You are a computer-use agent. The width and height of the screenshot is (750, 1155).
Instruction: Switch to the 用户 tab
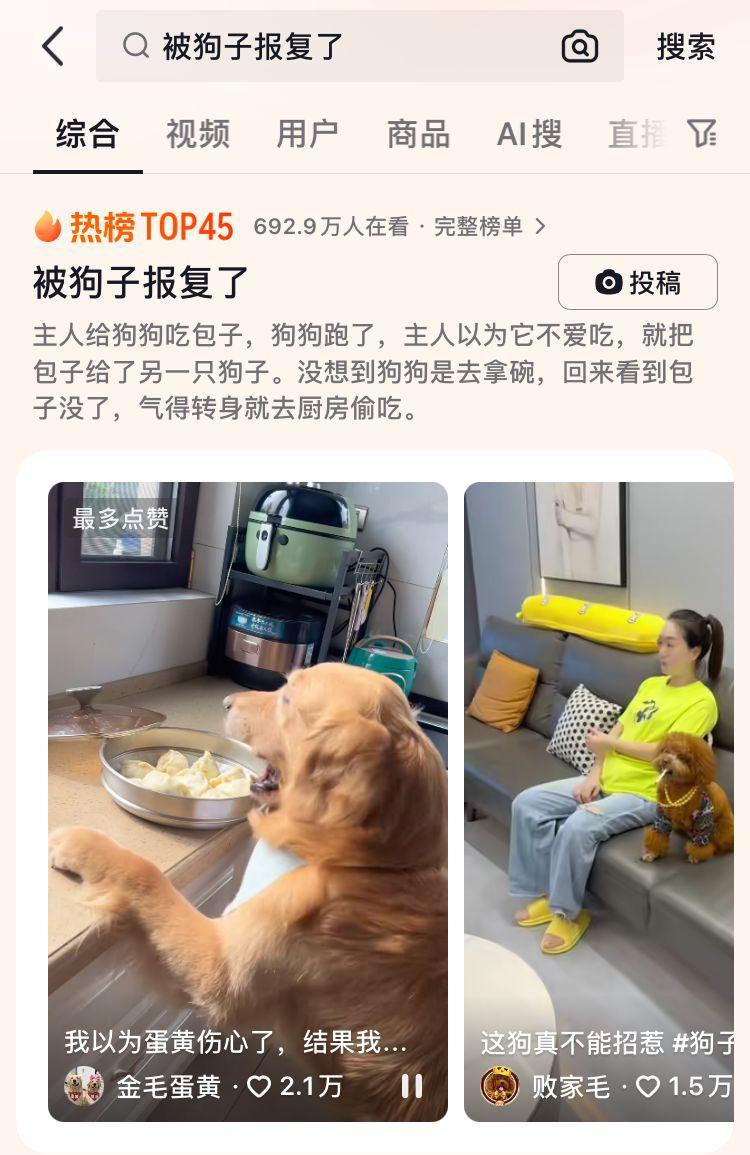(x=307, y=134)
